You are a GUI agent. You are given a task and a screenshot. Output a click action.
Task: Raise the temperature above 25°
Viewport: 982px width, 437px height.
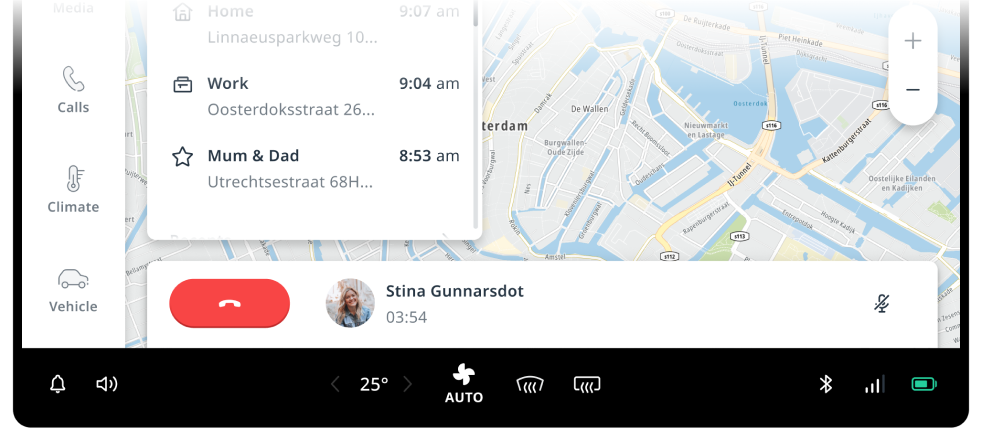tap(407, 384)
